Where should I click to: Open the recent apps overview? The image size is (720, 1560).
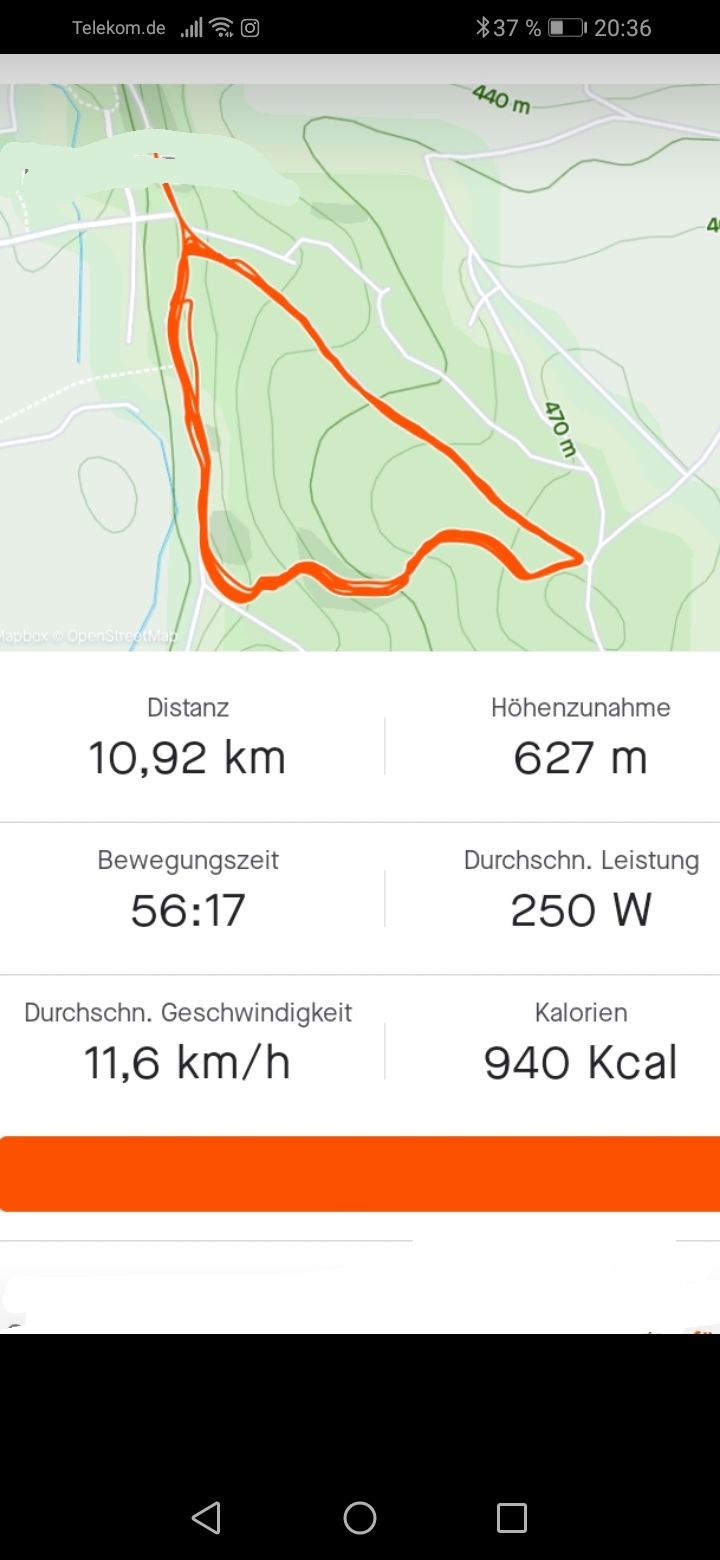pos(512,1518)
